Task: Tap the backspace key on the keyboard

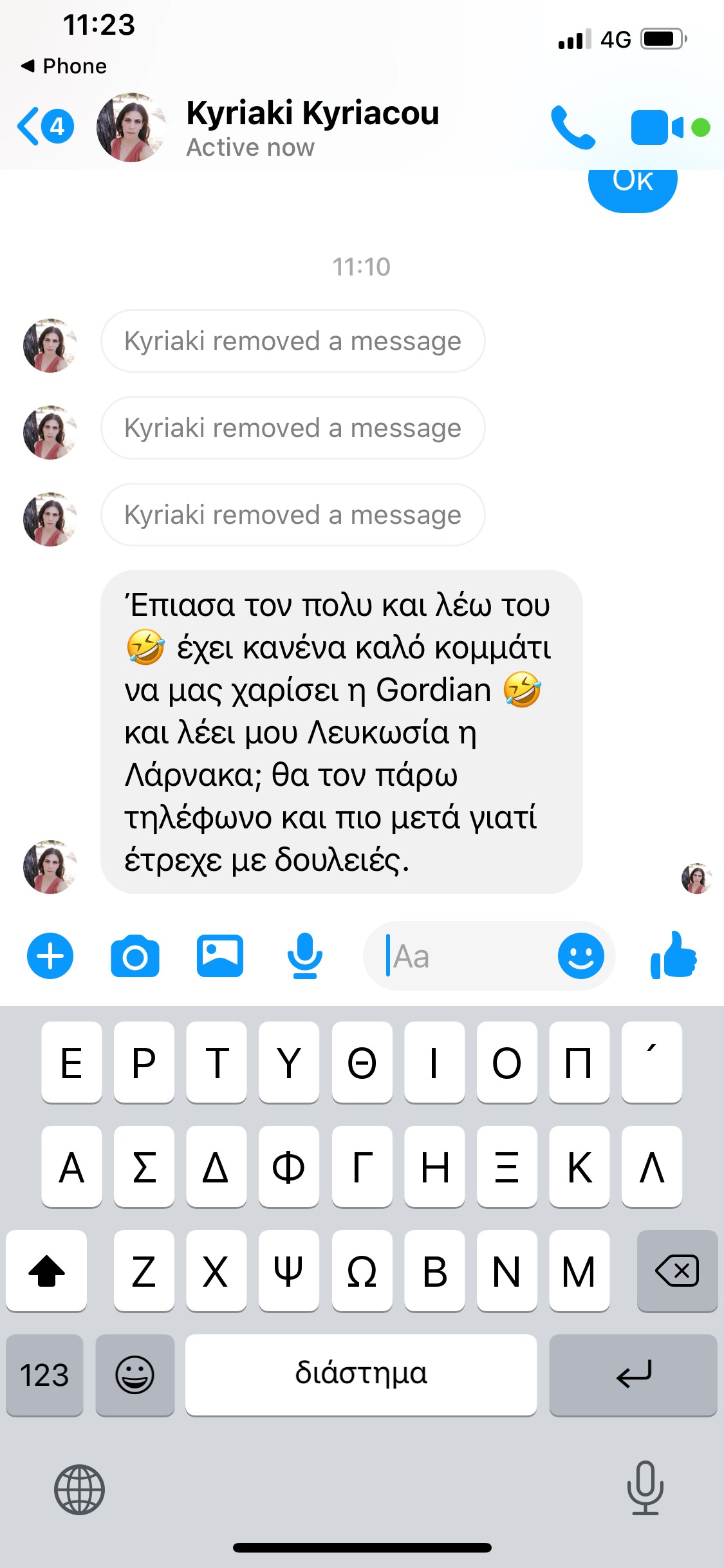Action: (677, 1271)
